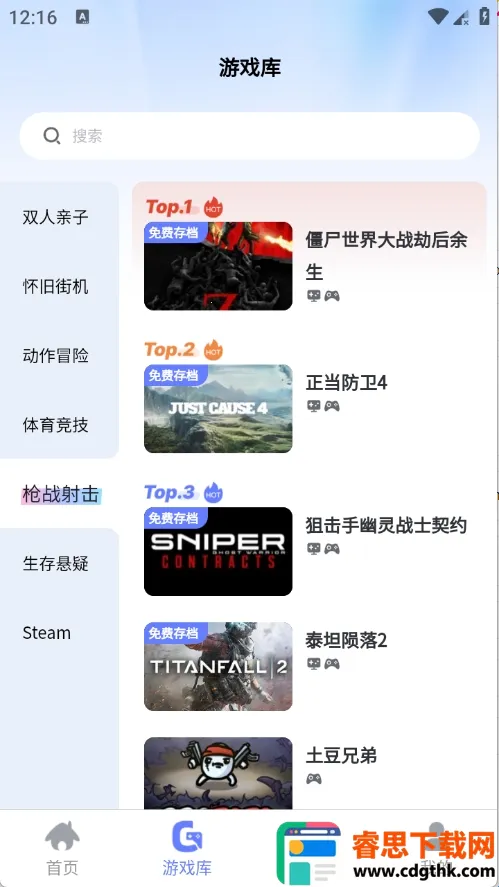Screen dimensions: 499x887
Task: Open the 泰坦陨落2 game card
Action: (x=309, y=666)
